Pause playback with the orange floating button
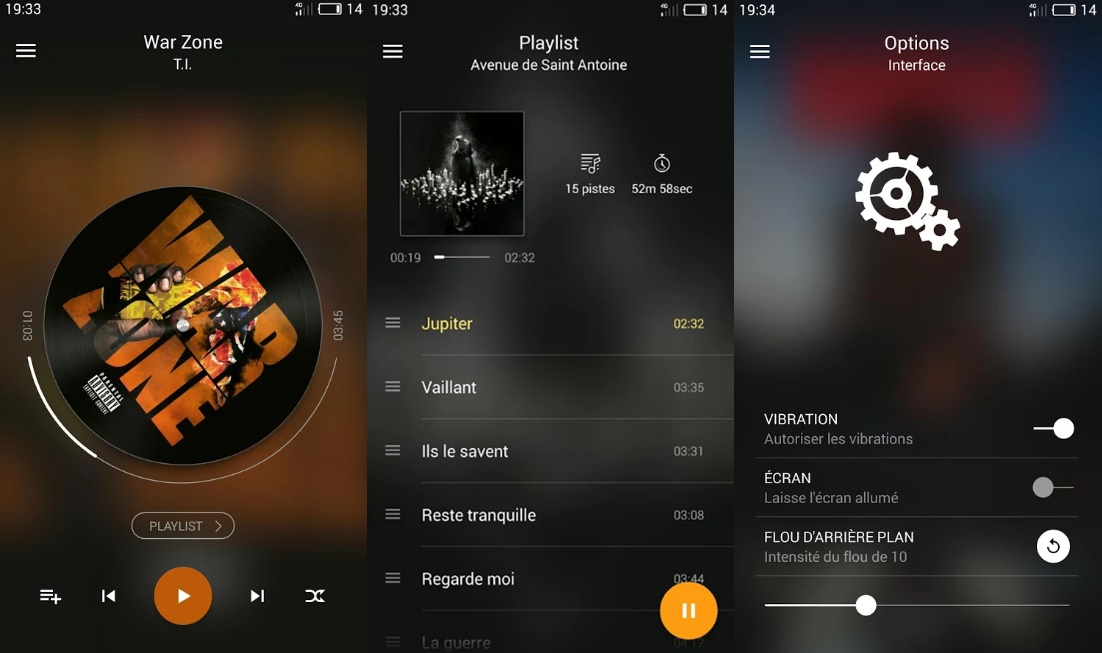 coord(688,610)
